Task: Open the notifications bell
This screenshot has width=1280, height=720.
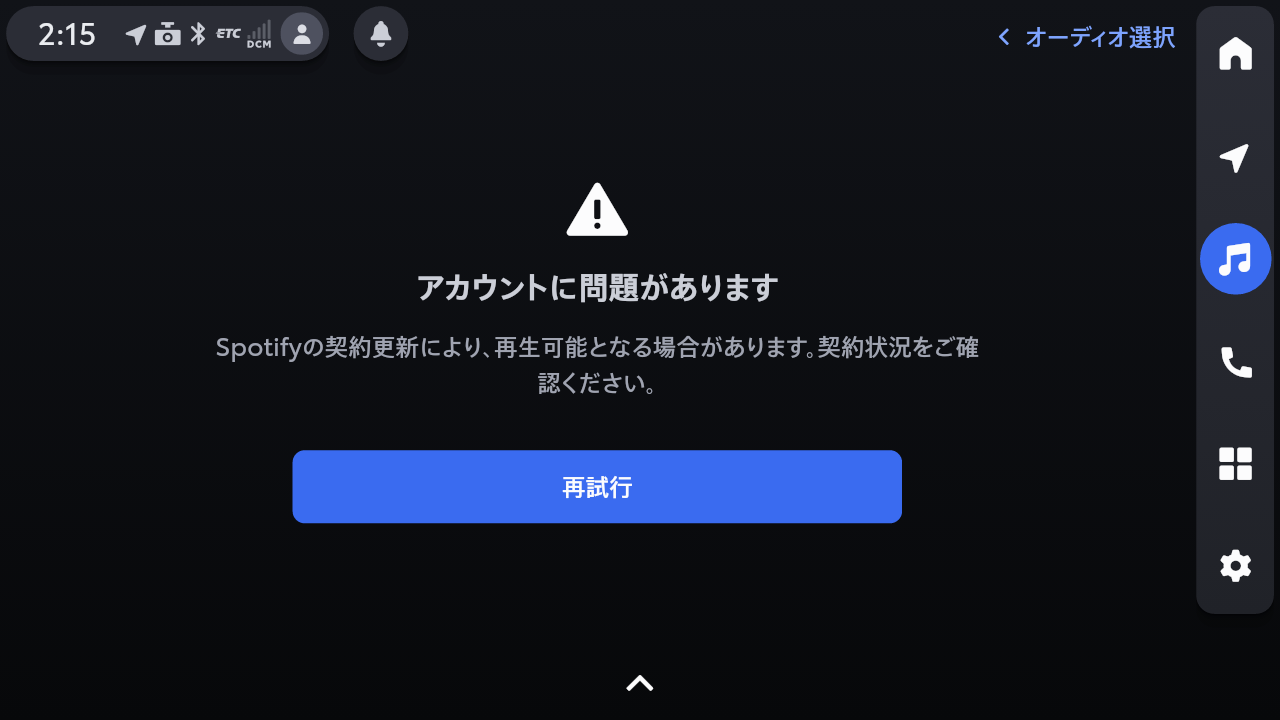Action: 381,34
